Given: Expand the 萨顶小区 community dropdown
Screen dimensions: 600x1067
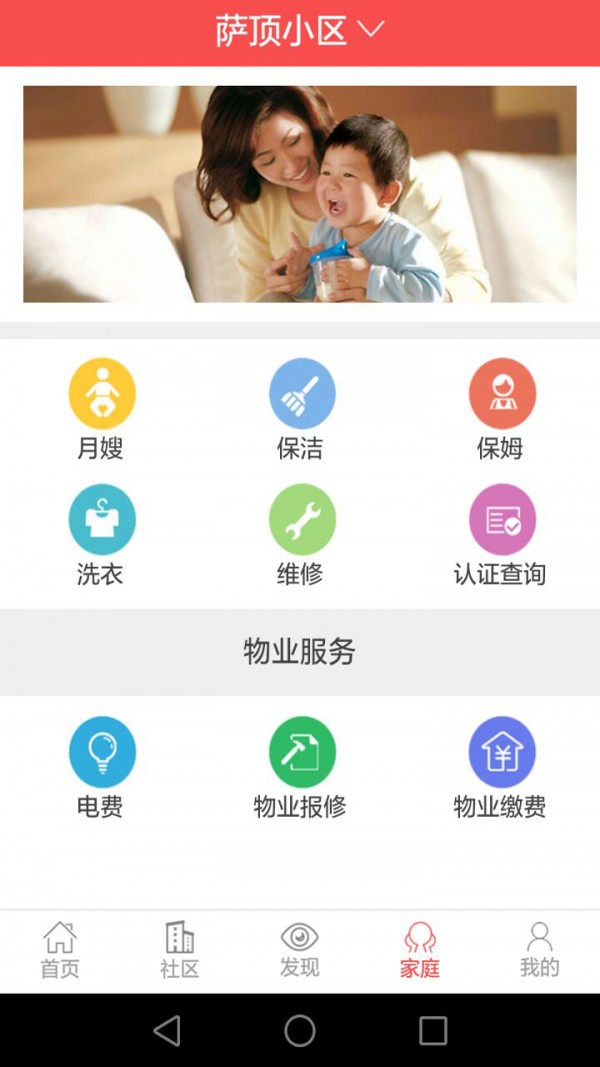Looking at the screenshot, I should click(300, 31).
